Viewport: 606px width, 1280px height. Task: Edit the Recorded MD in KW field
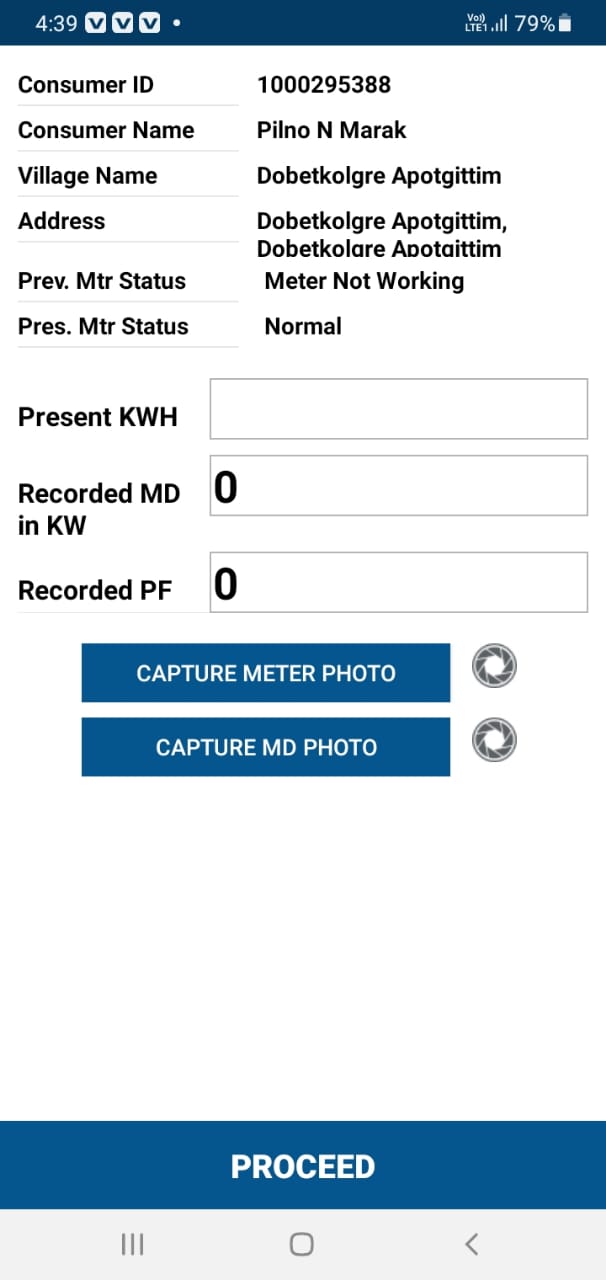coord(398,486)
